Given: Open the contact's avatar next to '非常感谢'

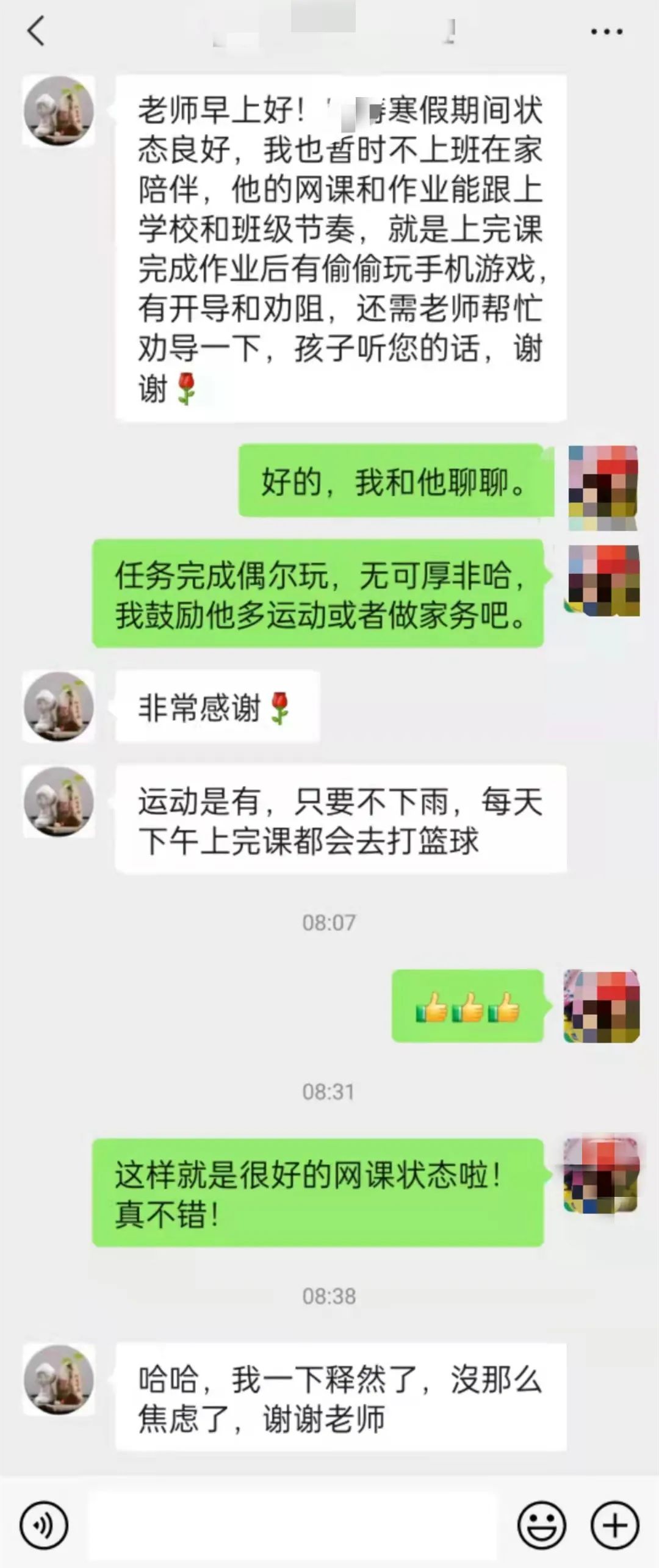Looking at the screenshot, I should click(58, 708).
